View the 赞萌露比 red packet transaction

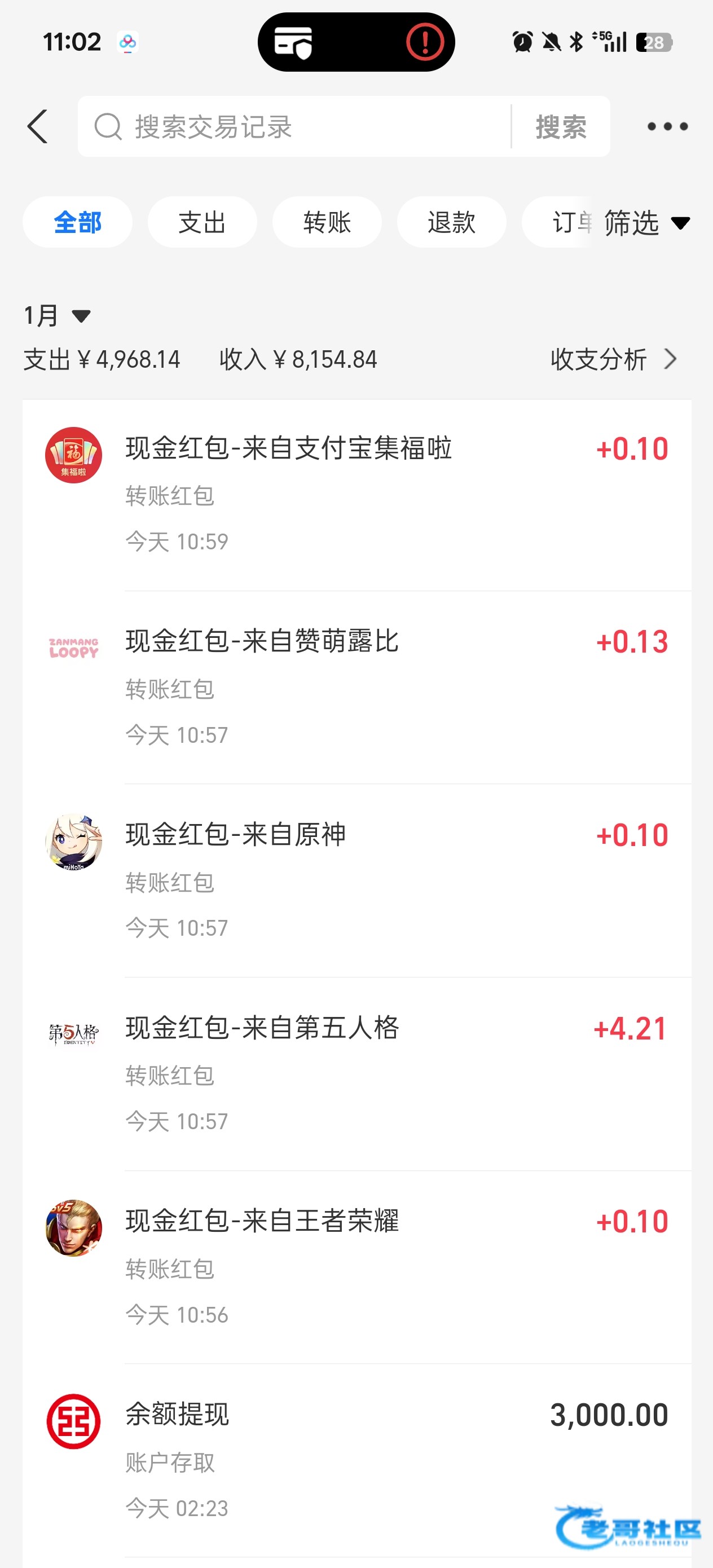coord(356,687)
